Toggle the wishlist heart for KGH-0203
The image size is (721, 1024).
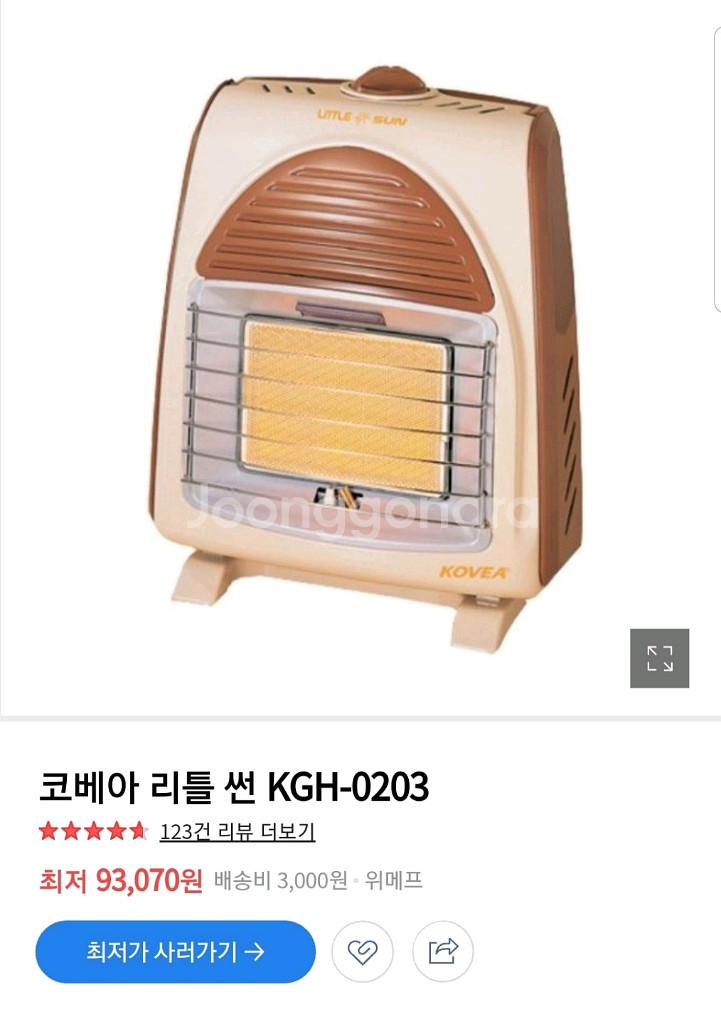coord(363,952)
